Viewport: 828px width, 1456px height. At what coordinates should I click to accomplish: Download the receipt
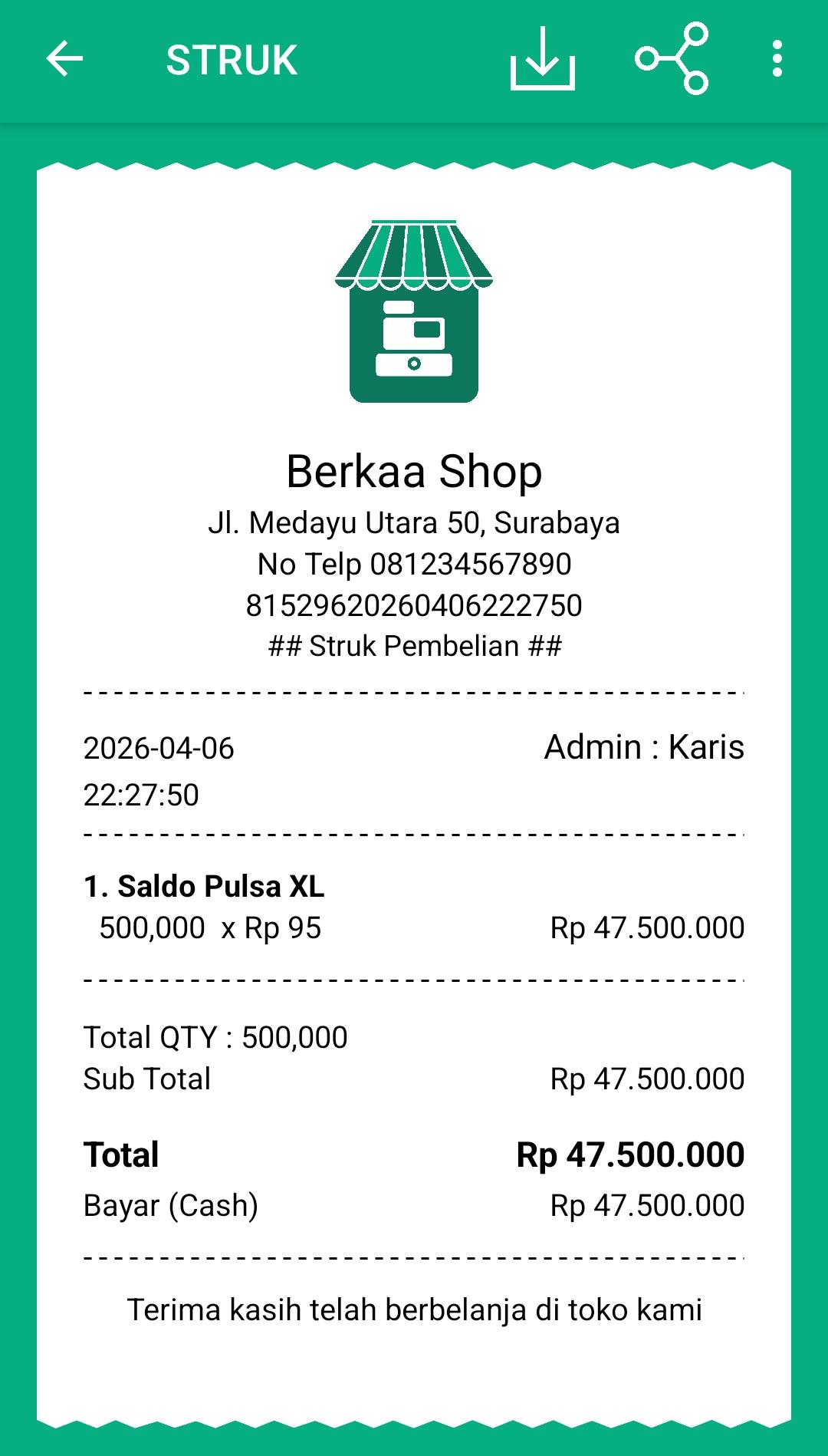point(542,60)
